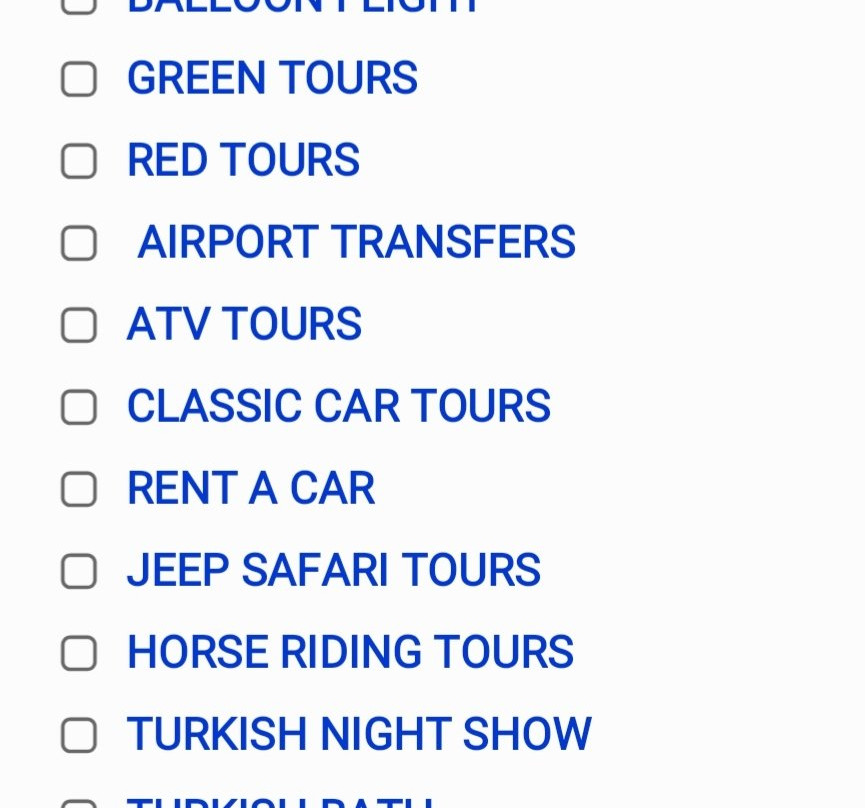
Task: Choose the RENT A CAR checkbox
Action: 79,489
